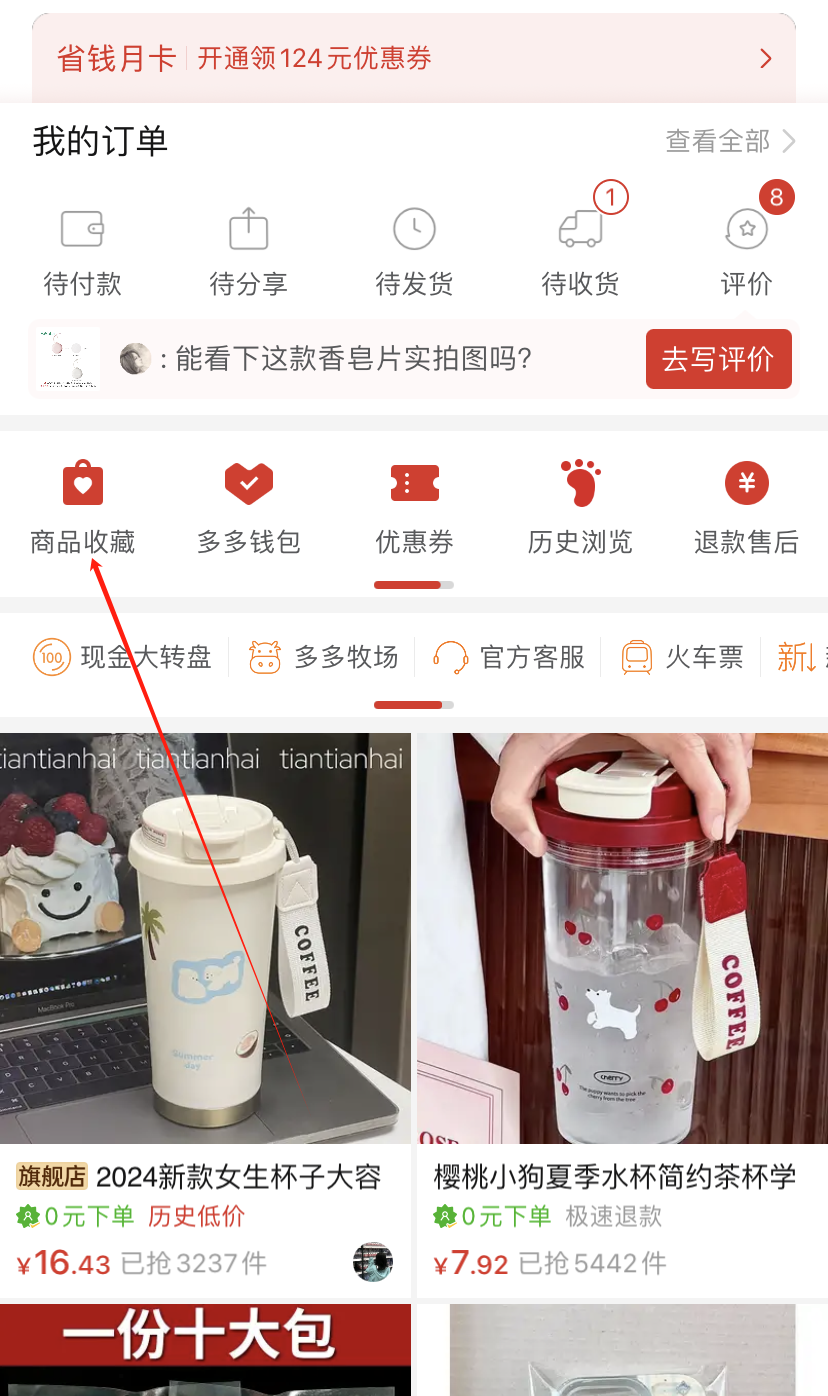This screenshot has width=828, height=1396.
Task: Contact 官方客服 support
Action: pyautogui.click(x=509, y=657)
